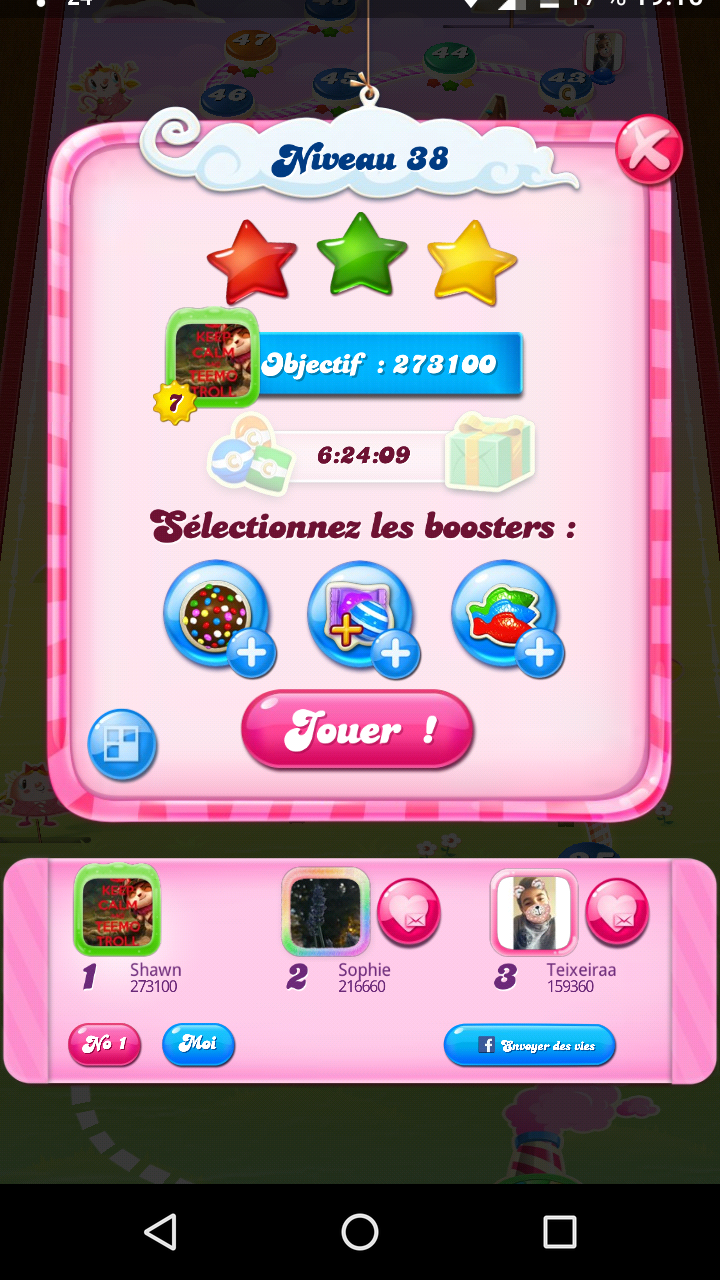Show the No 1 ranking
Screen dimensions: 720x1280
104,1044
